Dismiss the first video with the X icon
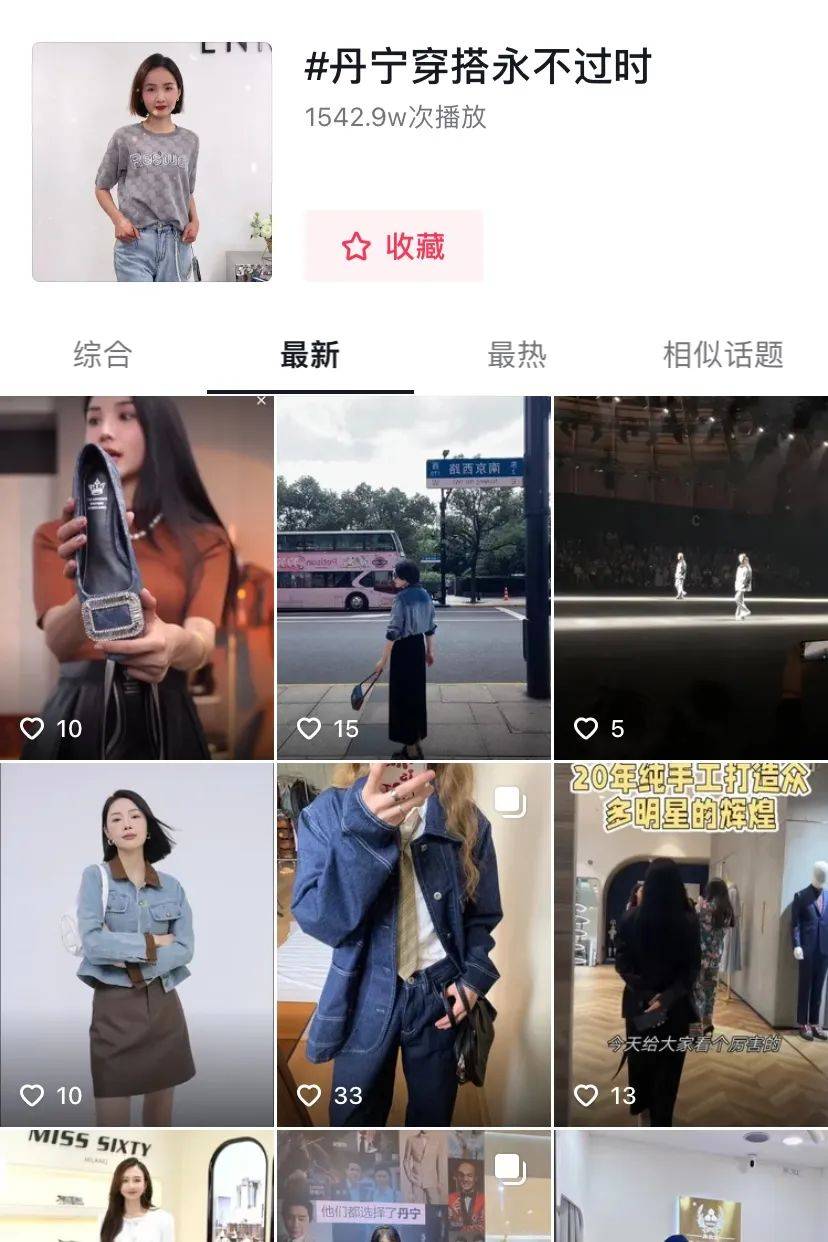 coord(261,401)
